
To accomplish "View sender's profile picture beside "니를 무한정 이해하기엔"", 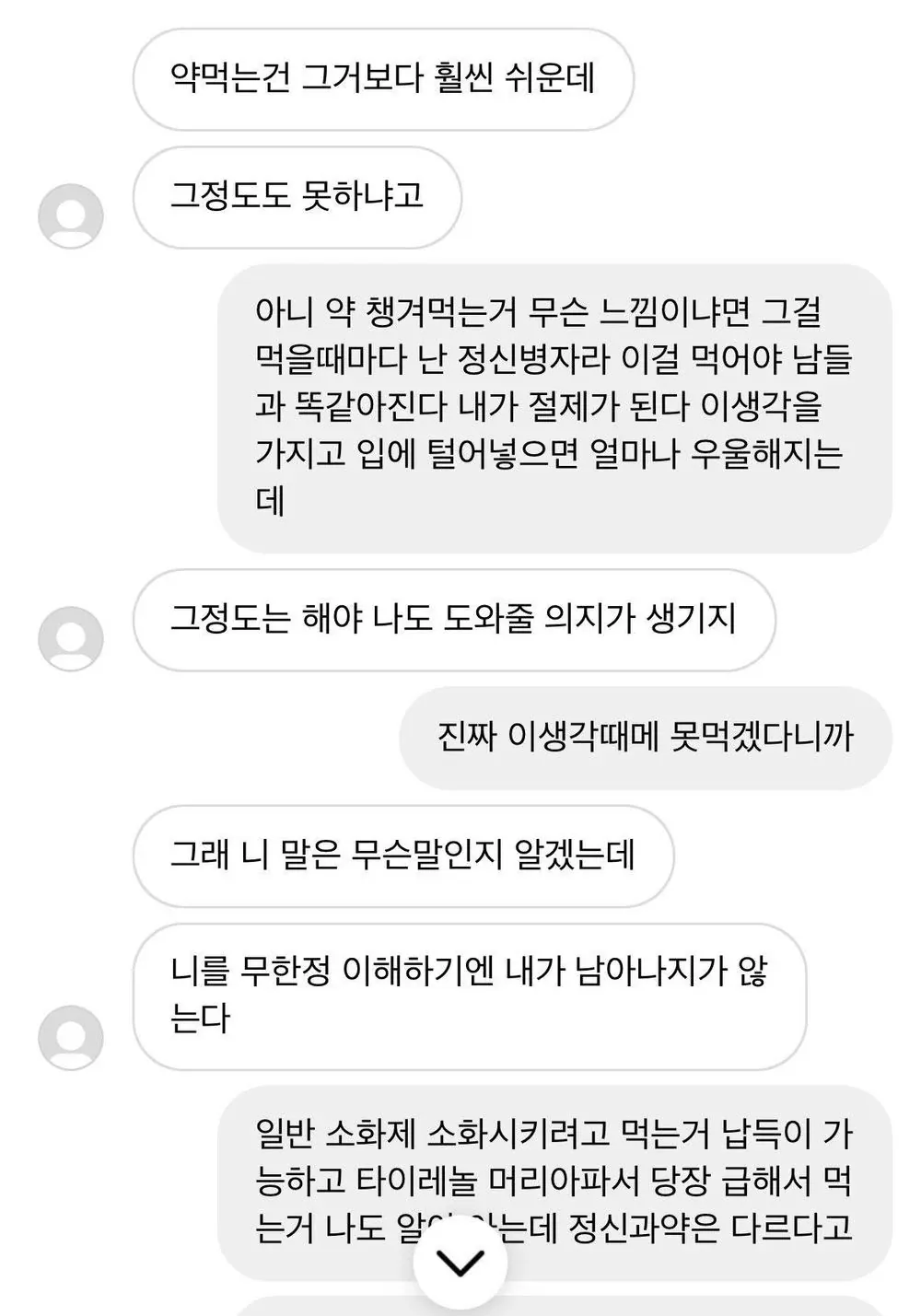I will tap(71, 1037).
